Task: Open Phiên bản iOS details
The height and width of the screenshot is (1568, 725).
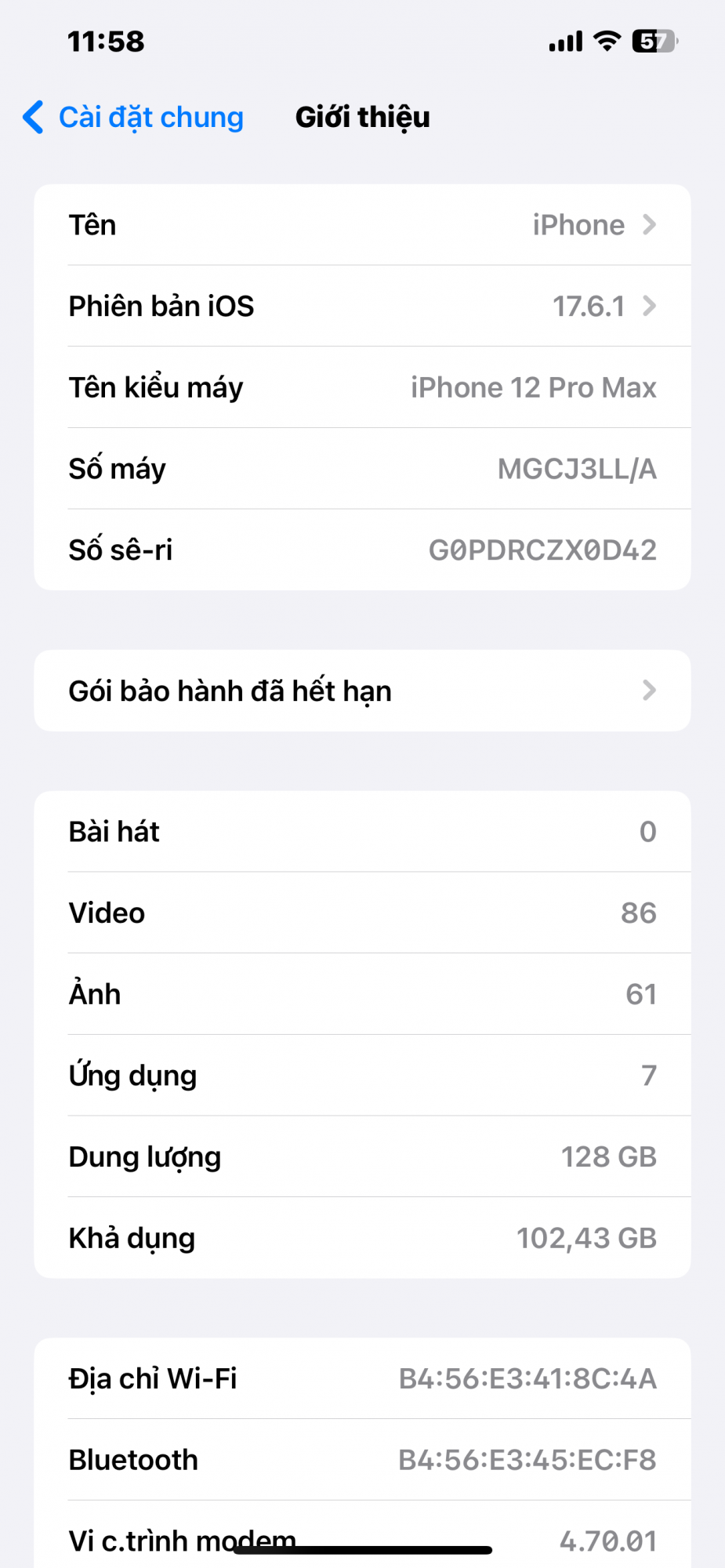Action: coord(362,307)
